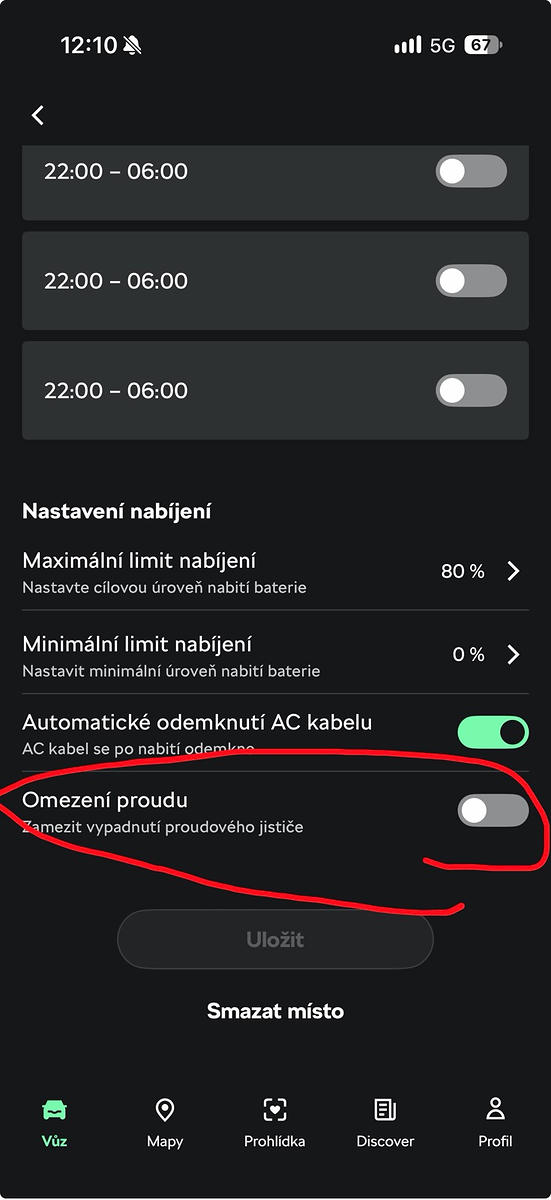Tap Smazat místo to delete location
551x1200 pixels.
coord(275,1011)
